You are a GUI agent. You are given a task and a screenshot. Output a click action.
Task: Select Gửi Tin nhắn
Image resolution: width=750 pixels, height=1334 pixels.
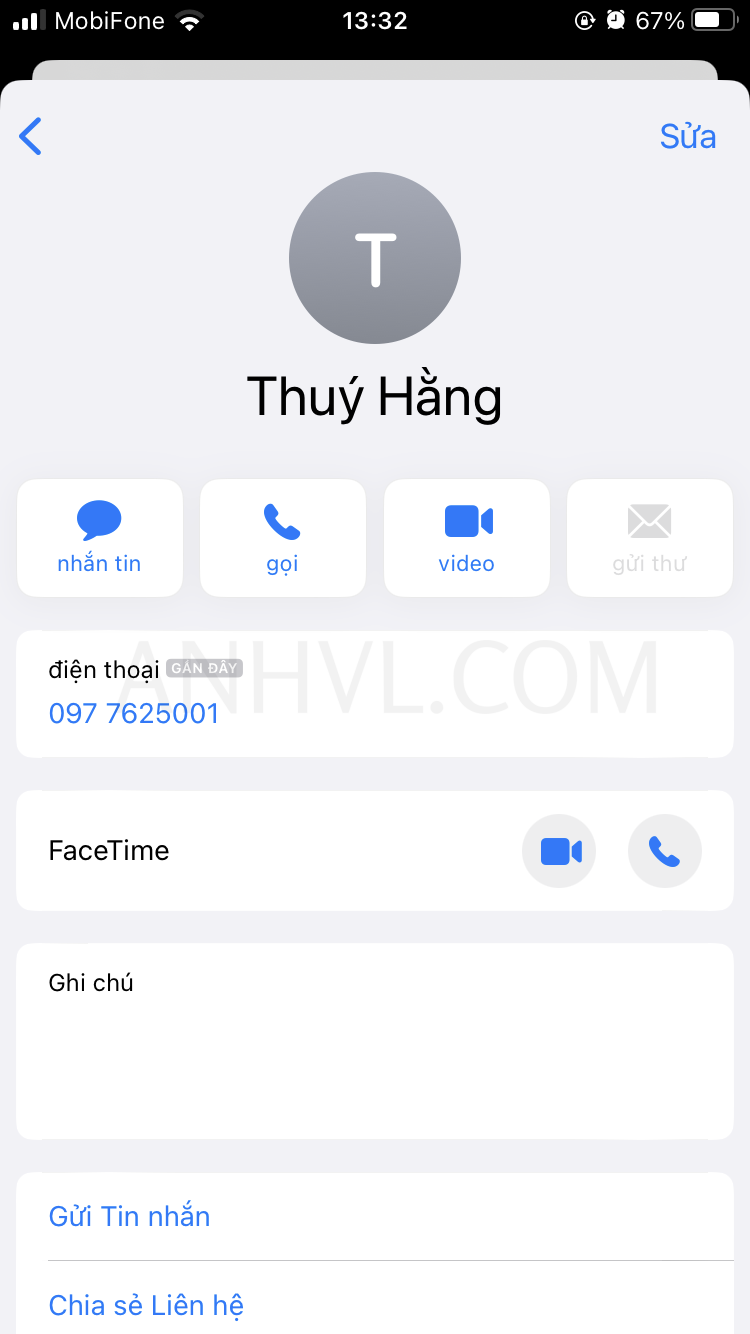(x=130, y=1216)
